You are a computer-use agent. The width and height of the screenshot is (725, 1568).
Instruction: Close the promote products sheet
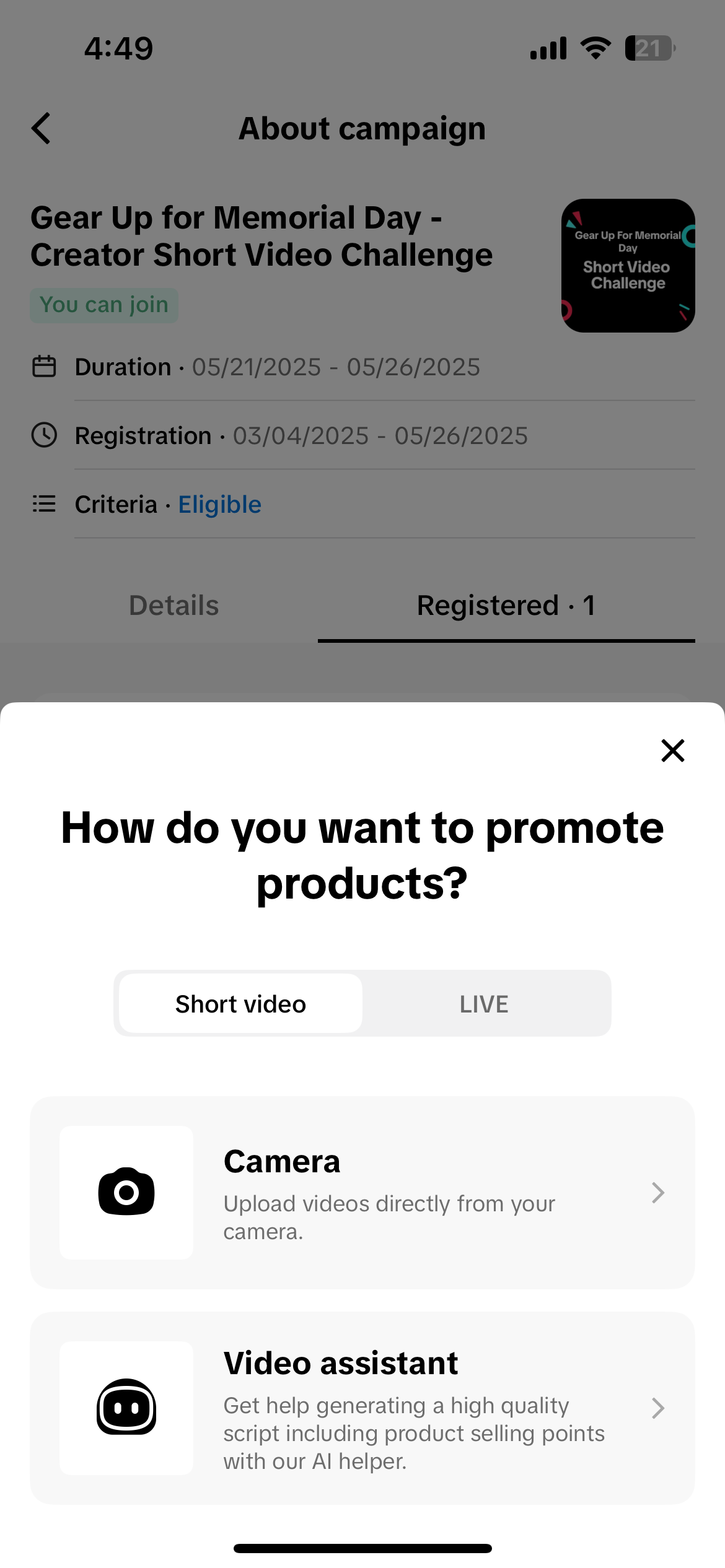tap(672, 751)
